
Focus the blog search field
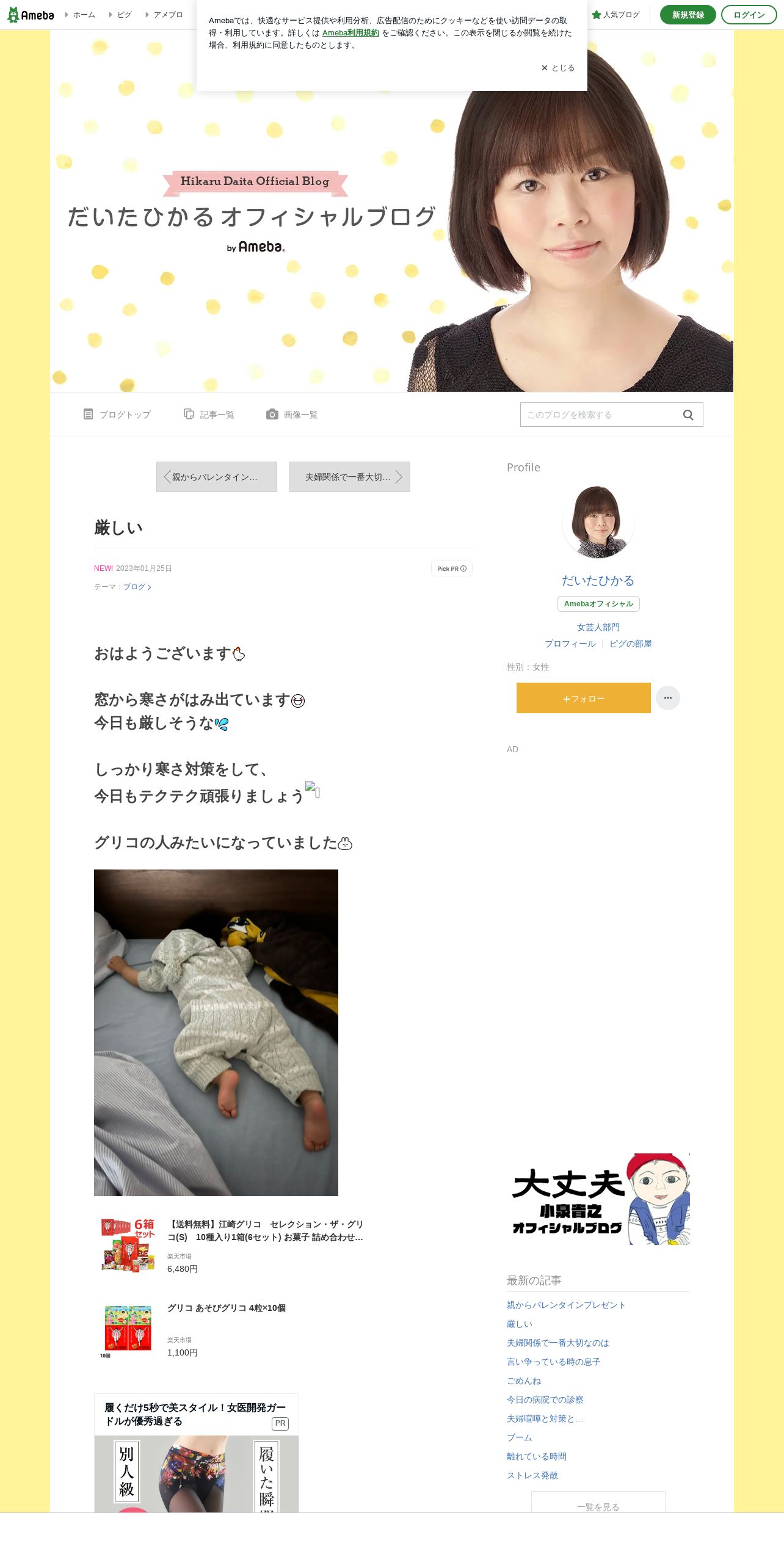598,415
